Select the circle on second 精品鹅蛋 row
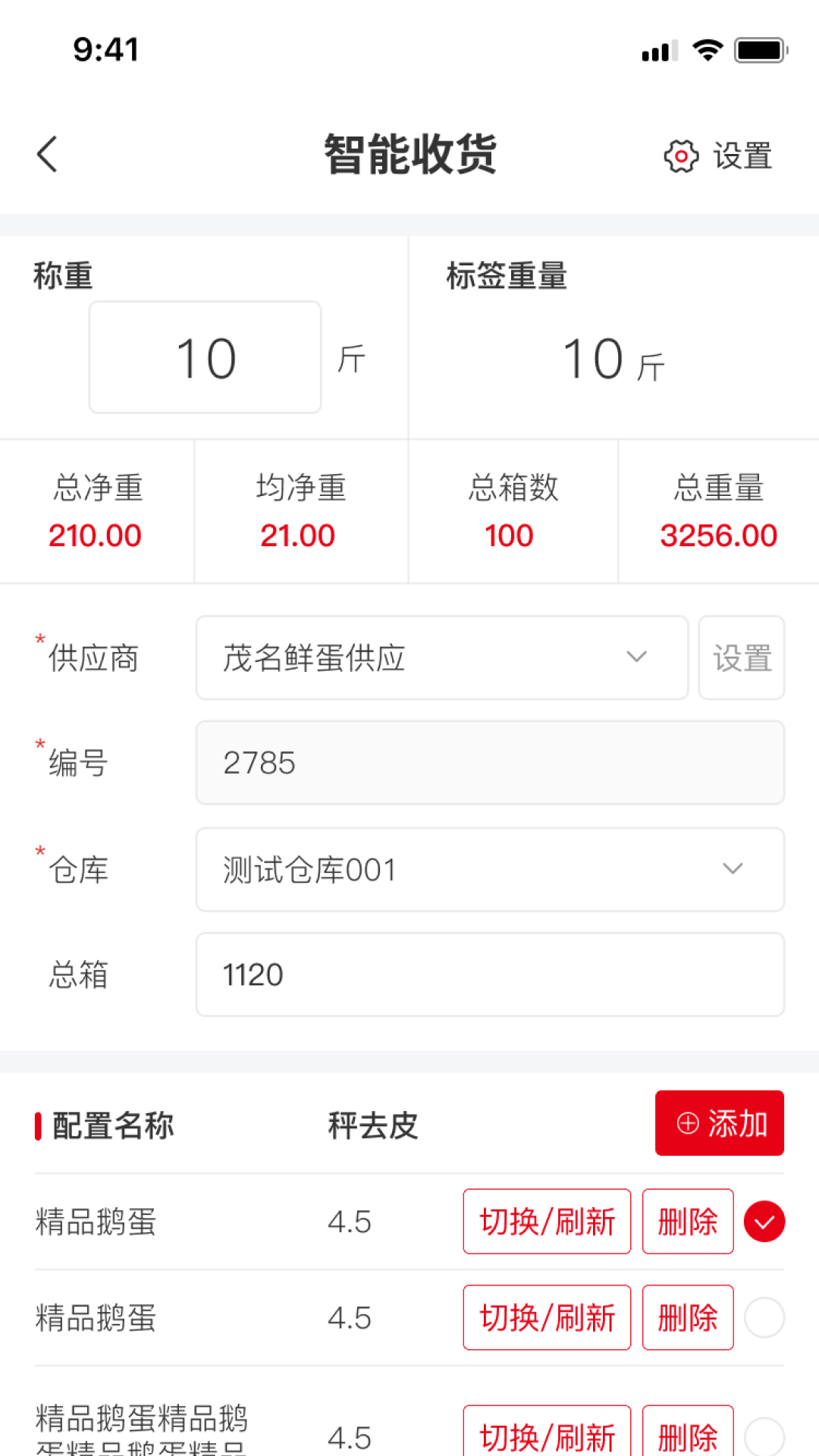819x1456 pixels. [764, 1317]
